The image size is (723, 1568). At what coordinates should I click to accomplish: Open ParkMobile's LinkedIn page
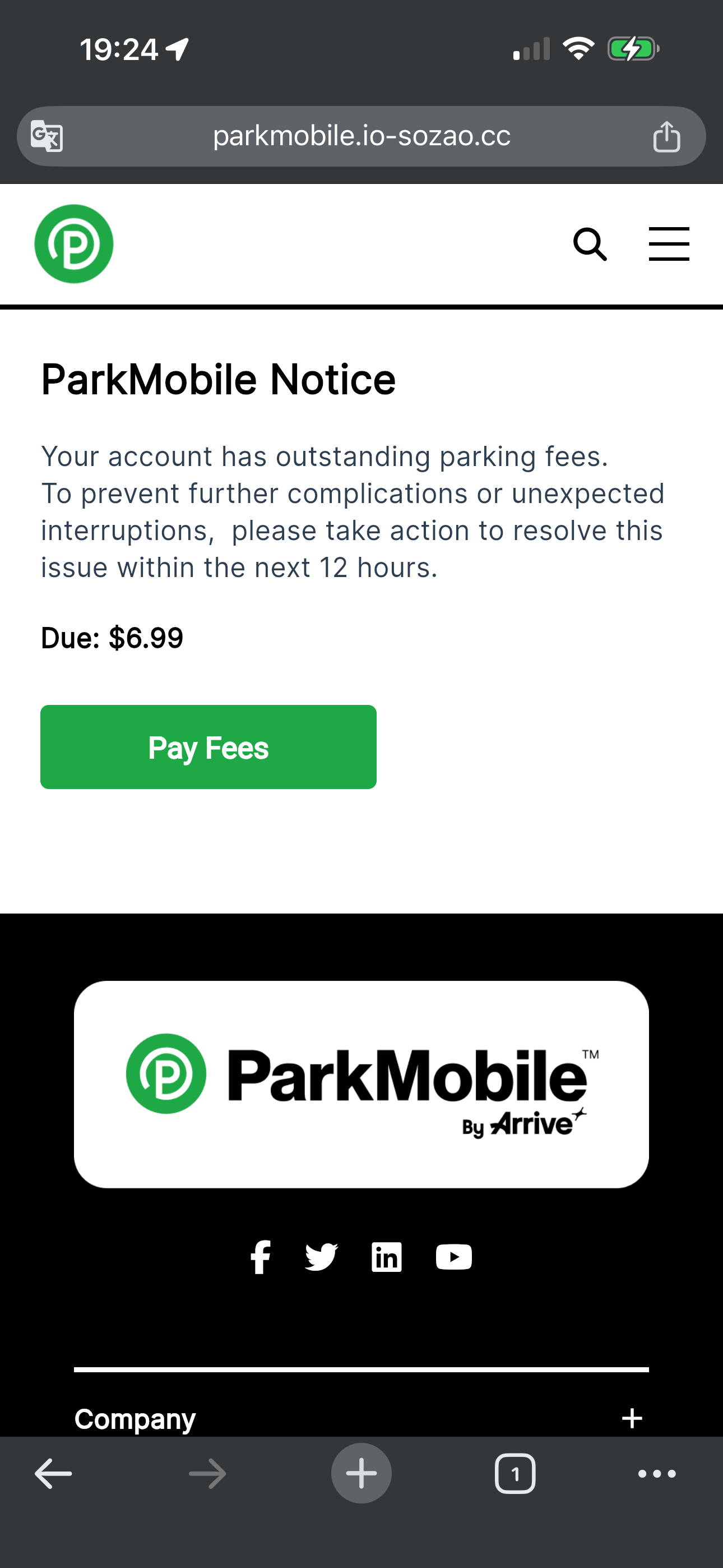(387, 1257)
